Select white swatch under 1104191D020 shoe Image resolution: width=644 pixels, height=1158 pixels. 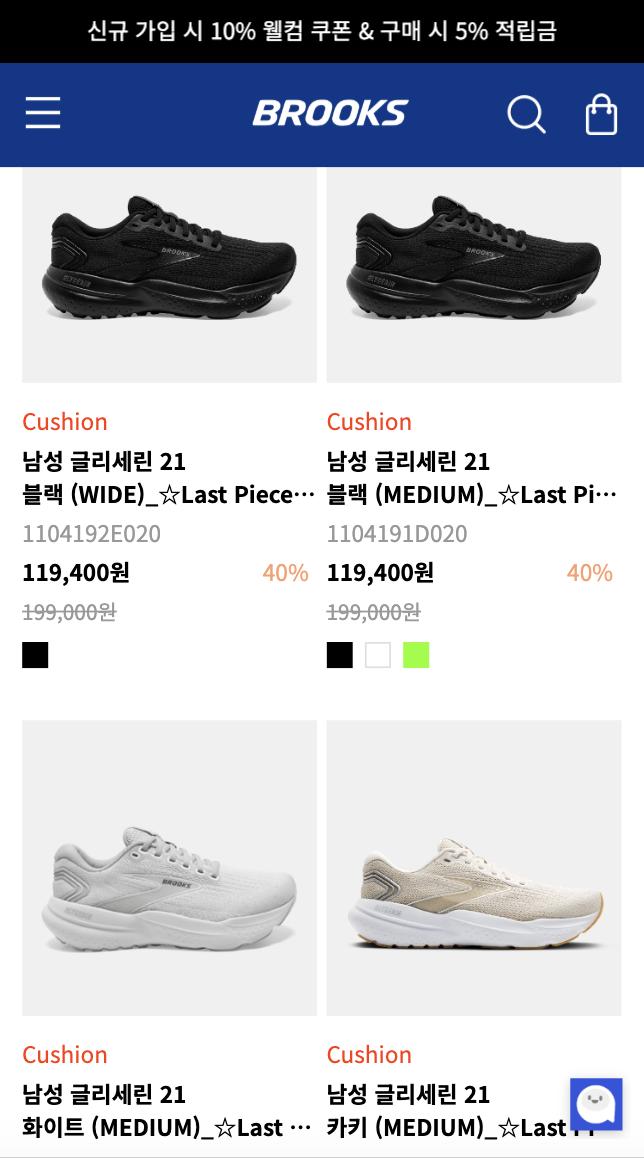[x=378, y=655]
